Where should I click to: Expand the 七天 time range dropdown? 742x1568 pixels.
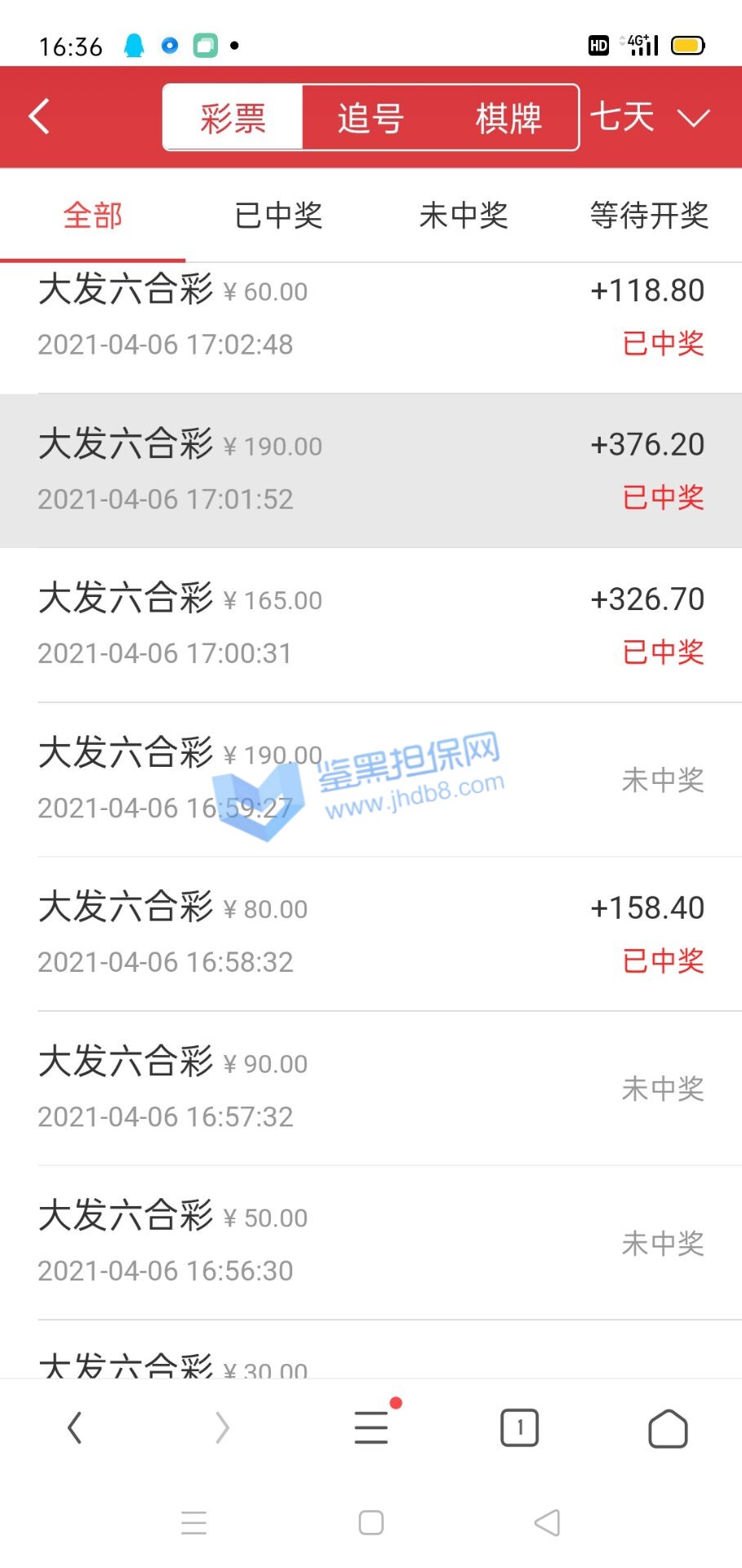(x=651, y=118)
